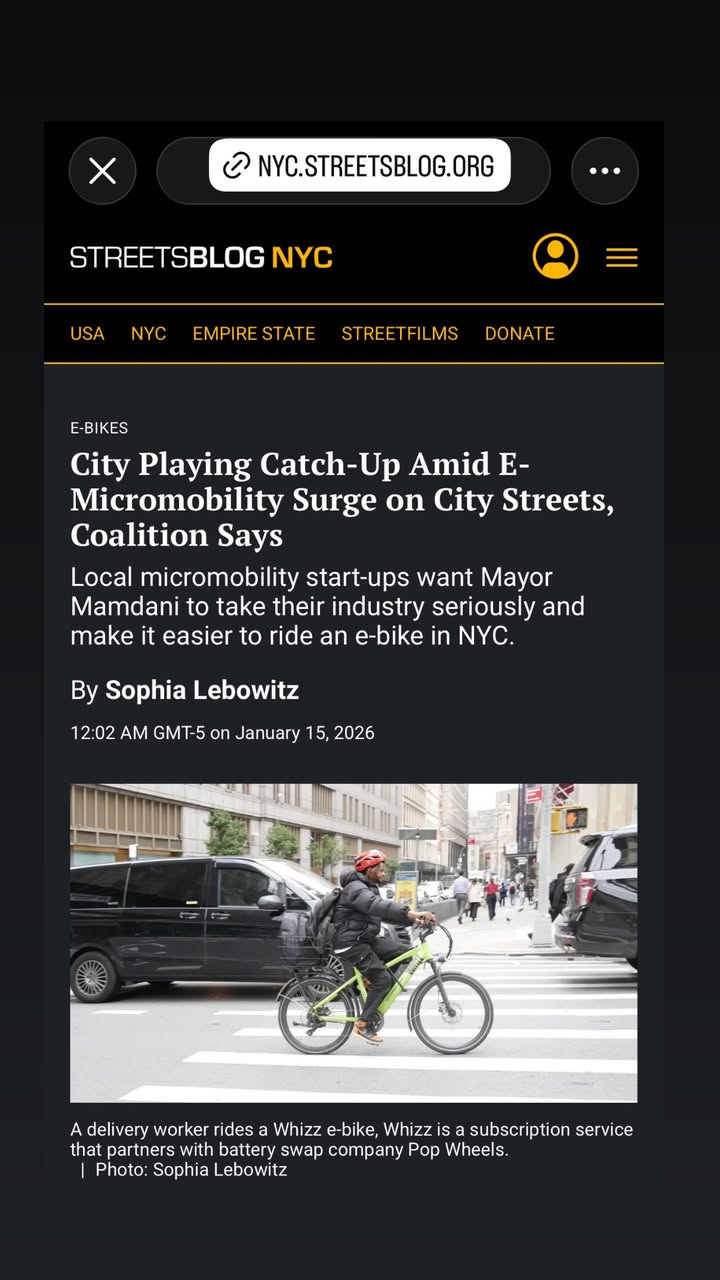Open the E-Bikes category tag
Screen dimensions: 720x1280
point(99,428)
